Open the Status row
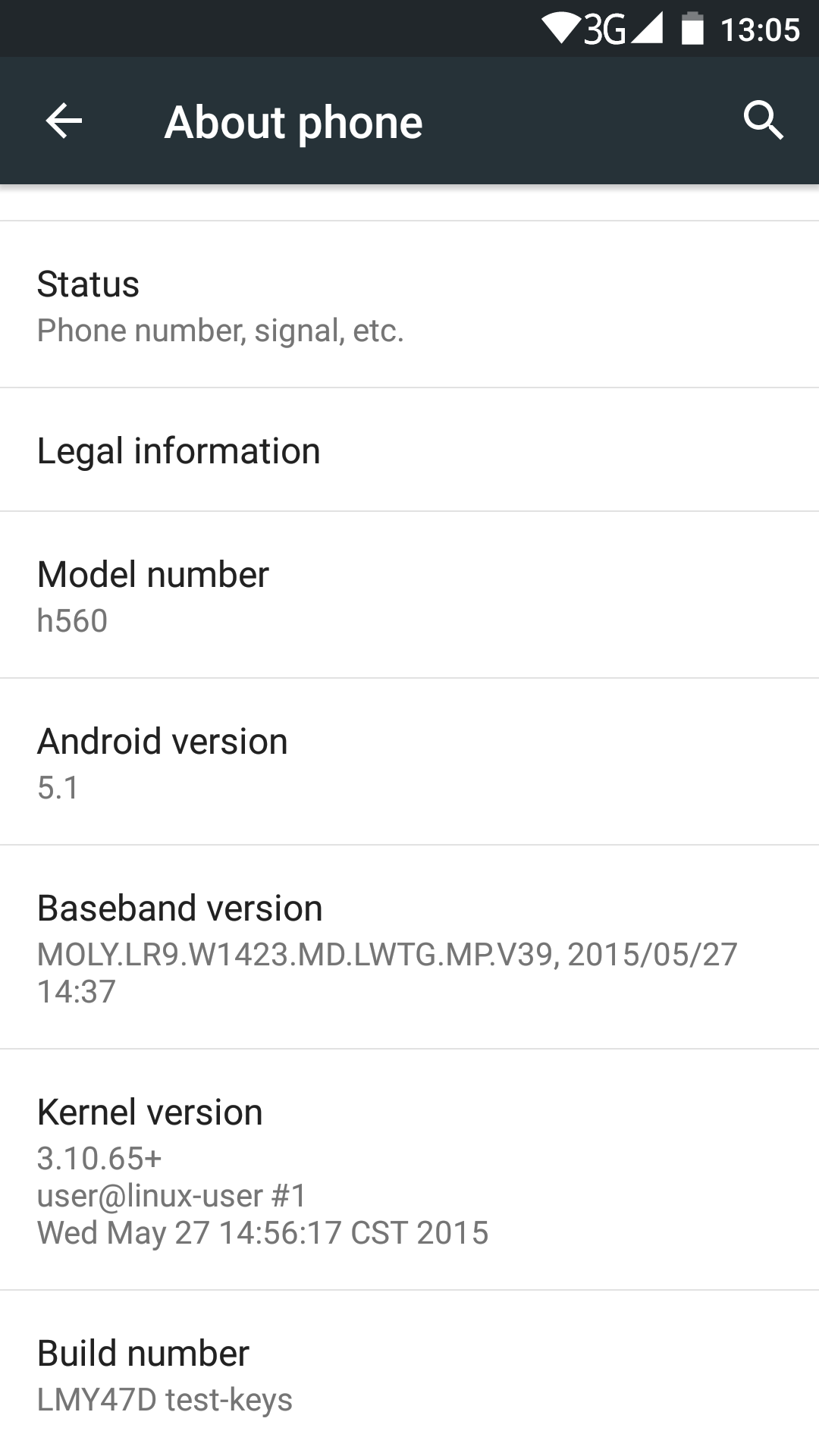The height and width of the screenshot is (1456, 819). coord(409,305)
